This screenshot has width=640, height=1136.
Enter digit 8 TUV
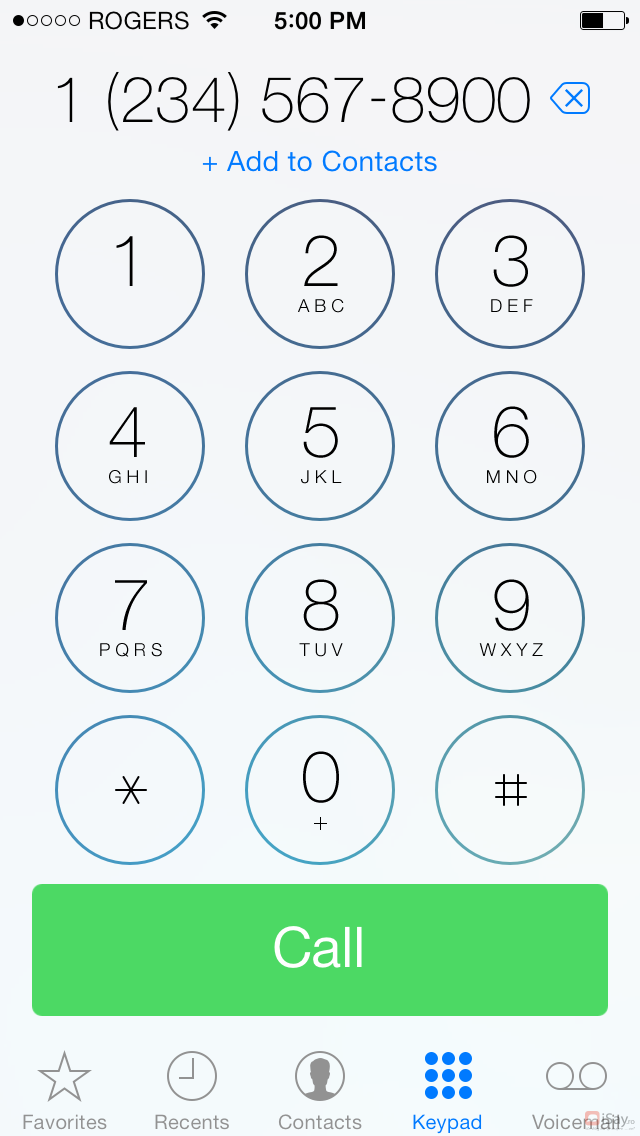coord(320,618)
